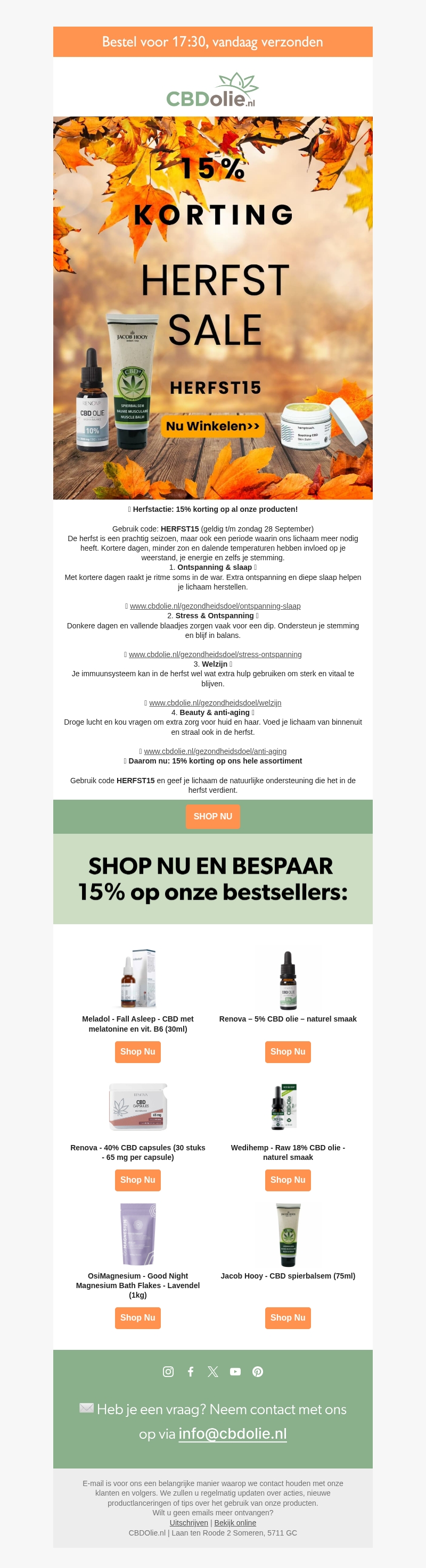Shop Wedihemp Raw 18% CBD olie
426x1568 pixels.
pos(288,1180)
